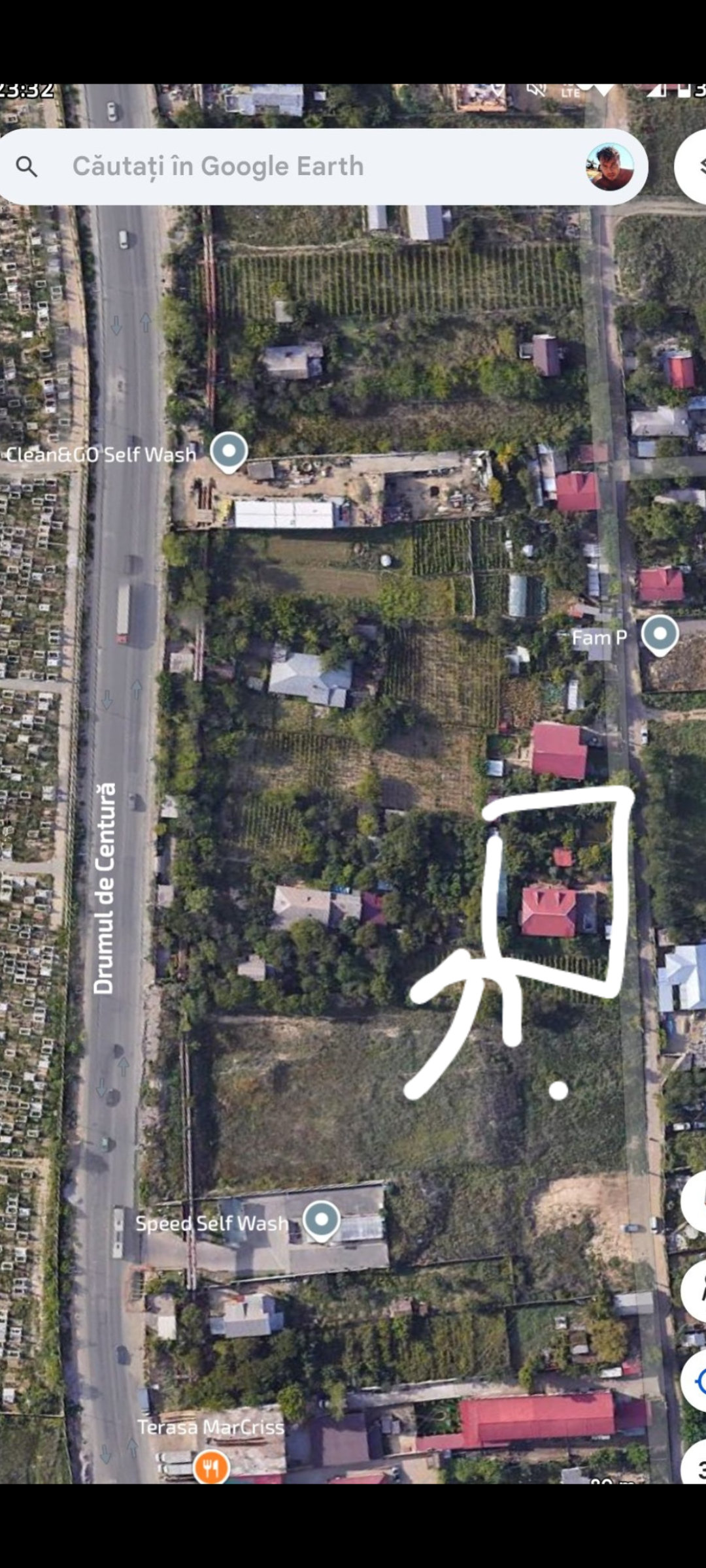Screen dimensions: 706x1568
Task: Tap the search magnifier icon
Action: pyautogui.click(x=27, y=167)
